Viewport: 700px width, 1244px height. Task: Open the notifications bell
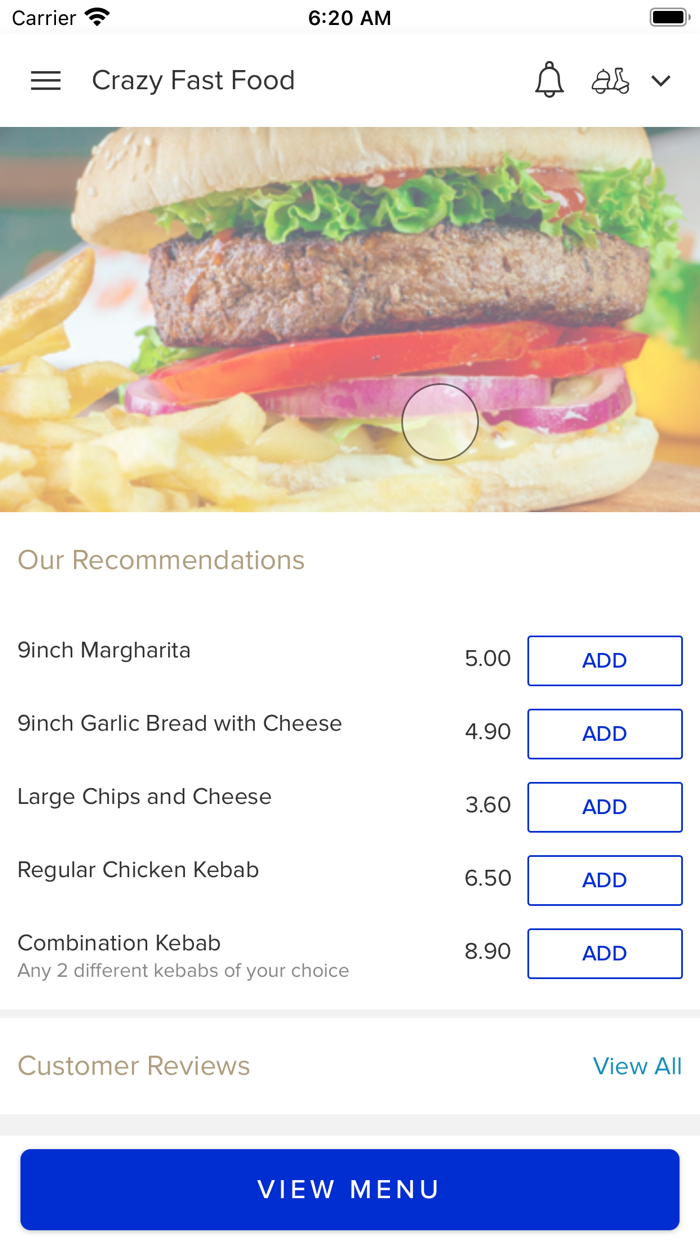(x=549, y=80)
